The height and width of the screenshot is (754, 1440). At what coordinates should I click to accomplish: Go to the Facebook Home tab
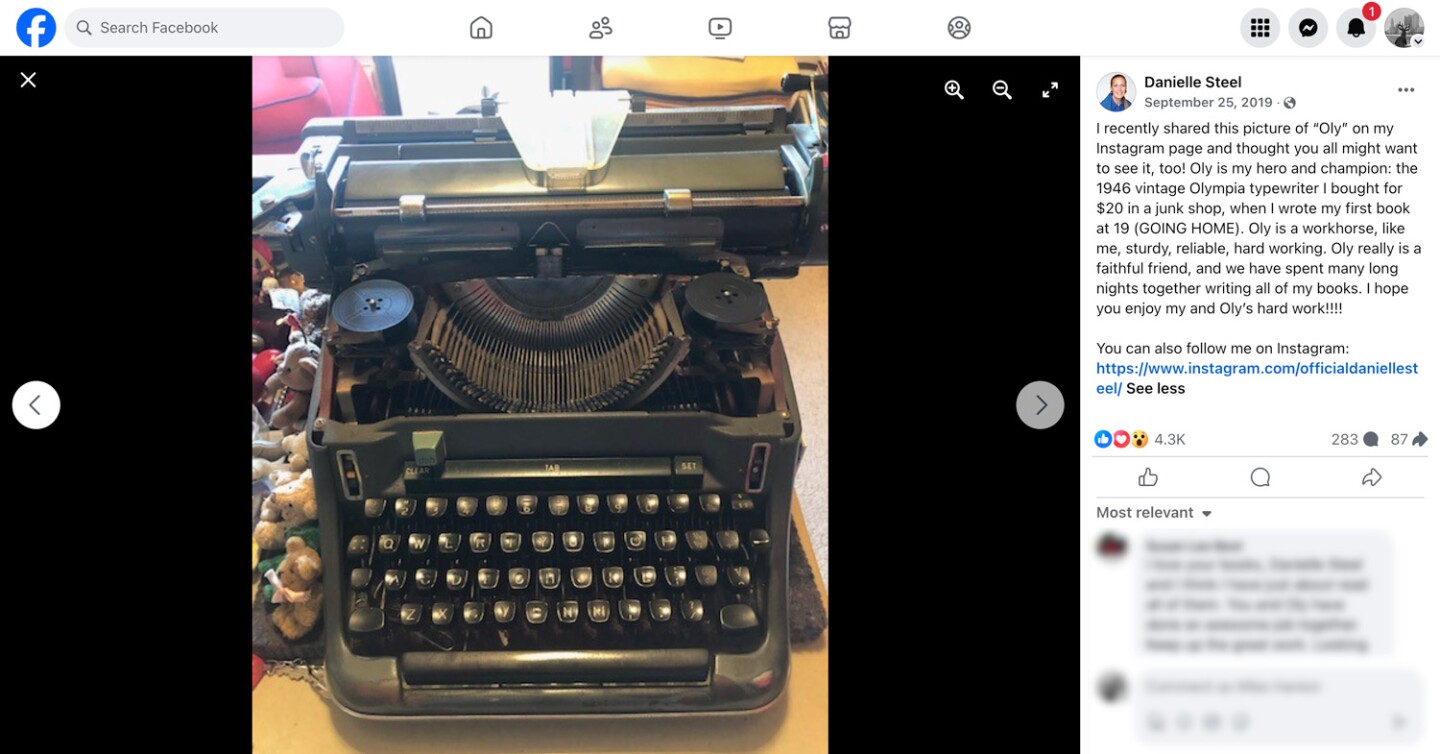pyautogui.click(x=481, y=28)
